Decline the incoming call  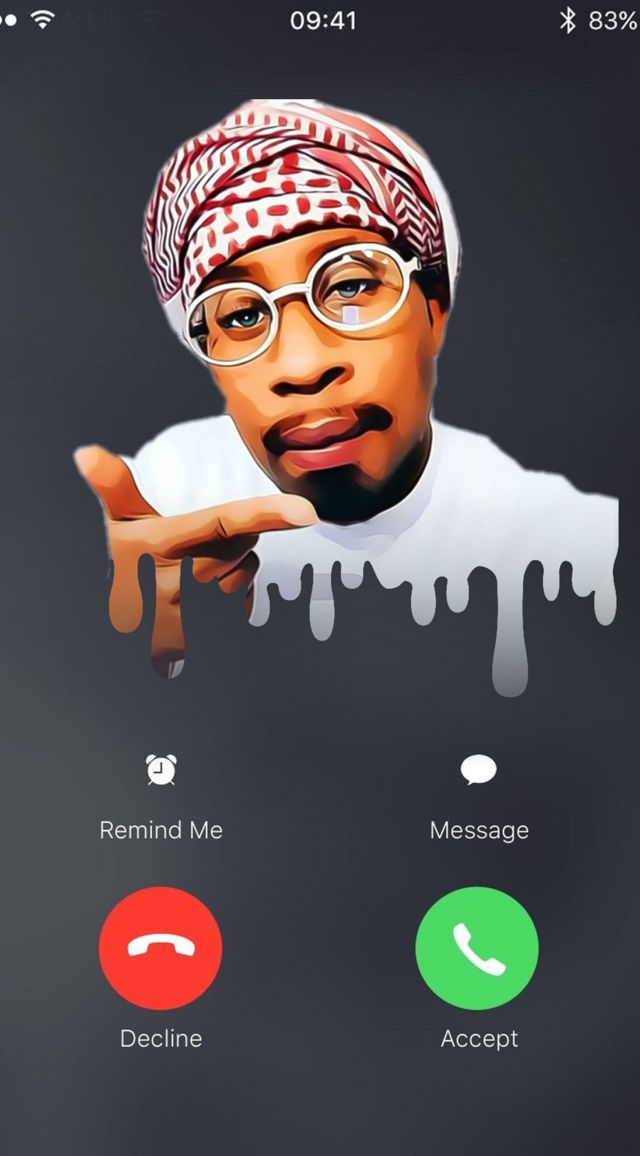tap(161, 948)
